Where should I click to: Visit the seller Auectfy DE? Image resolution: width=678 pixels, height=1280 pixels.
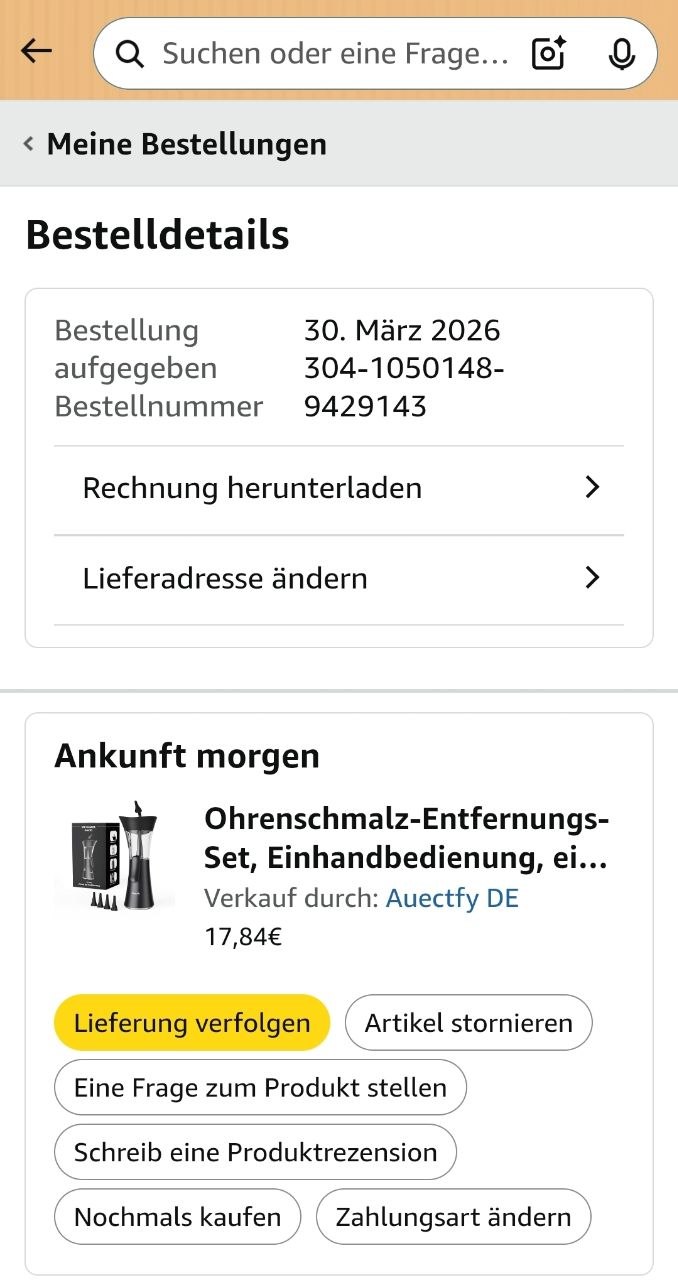tap(452, 898)
